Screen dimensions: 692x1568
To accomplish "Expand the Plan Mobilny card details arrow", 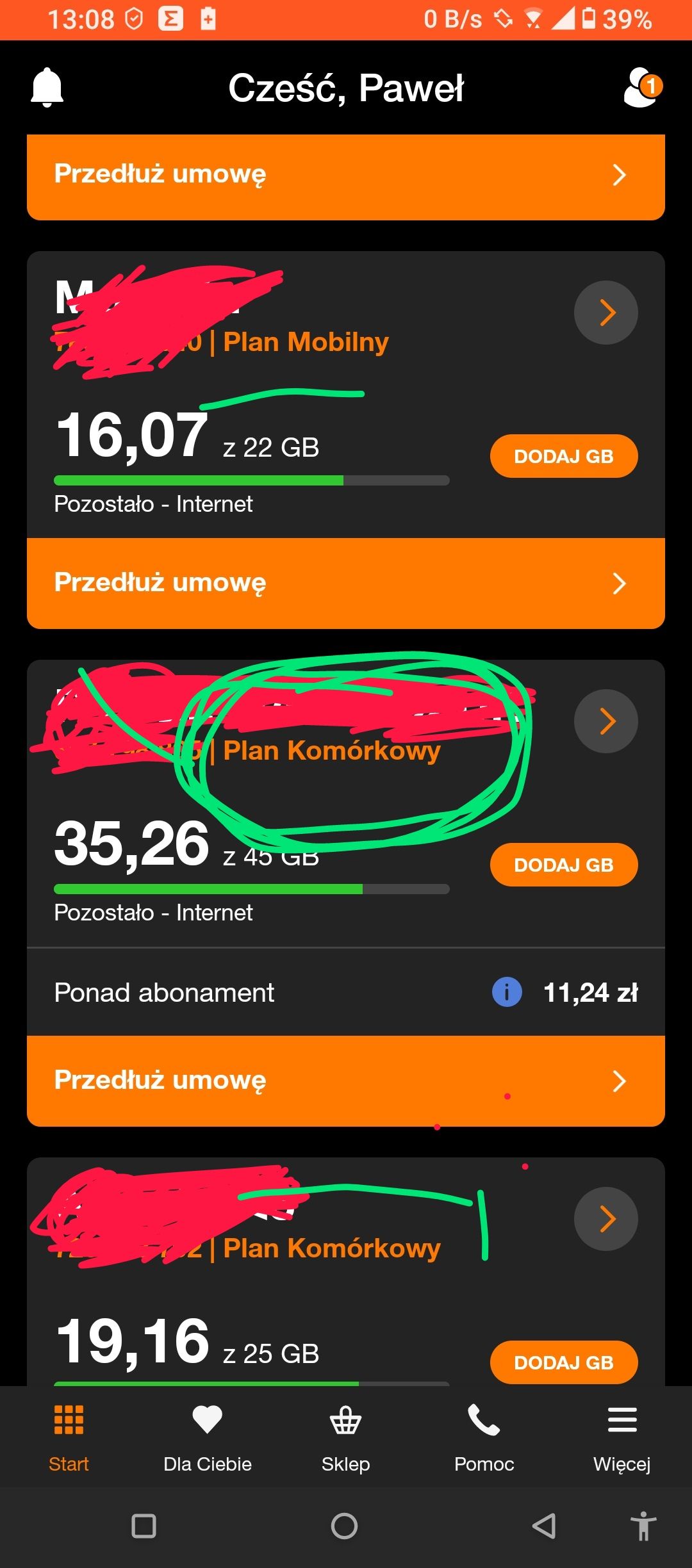I will point(605,312).
